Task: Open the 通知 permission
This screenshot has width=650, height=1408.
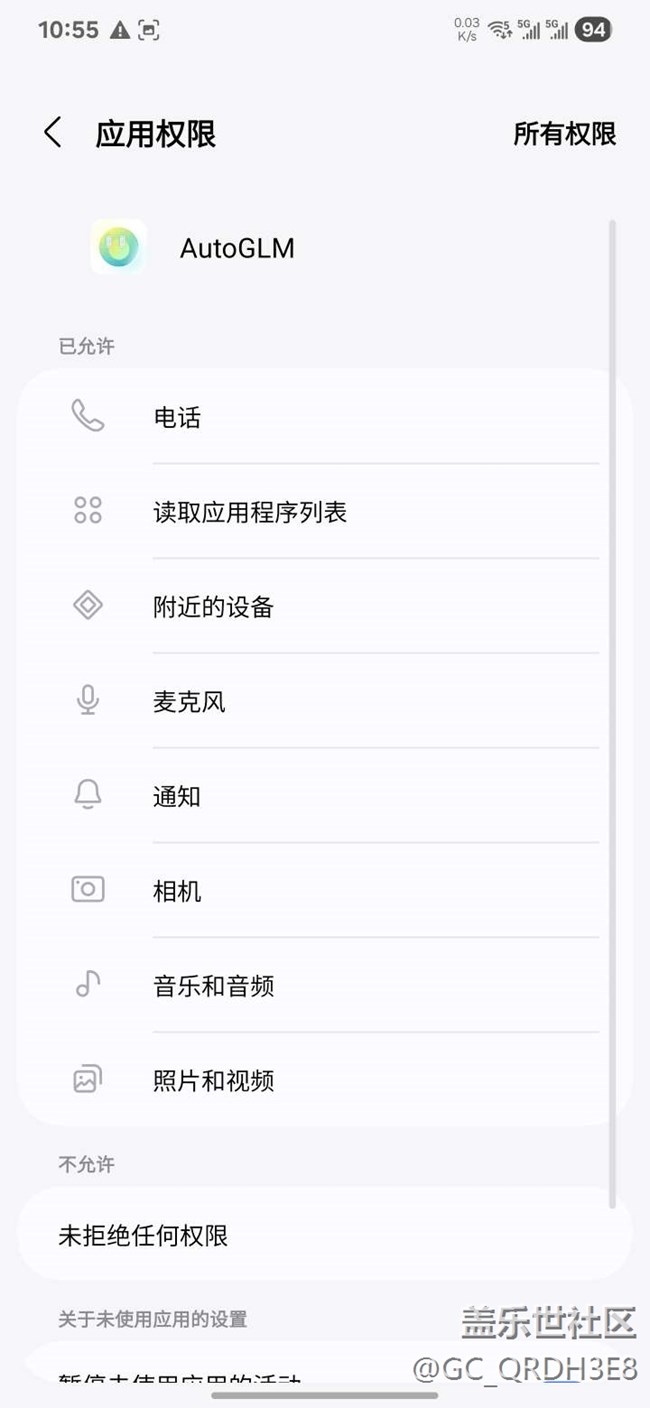Action: click(325, 796)
